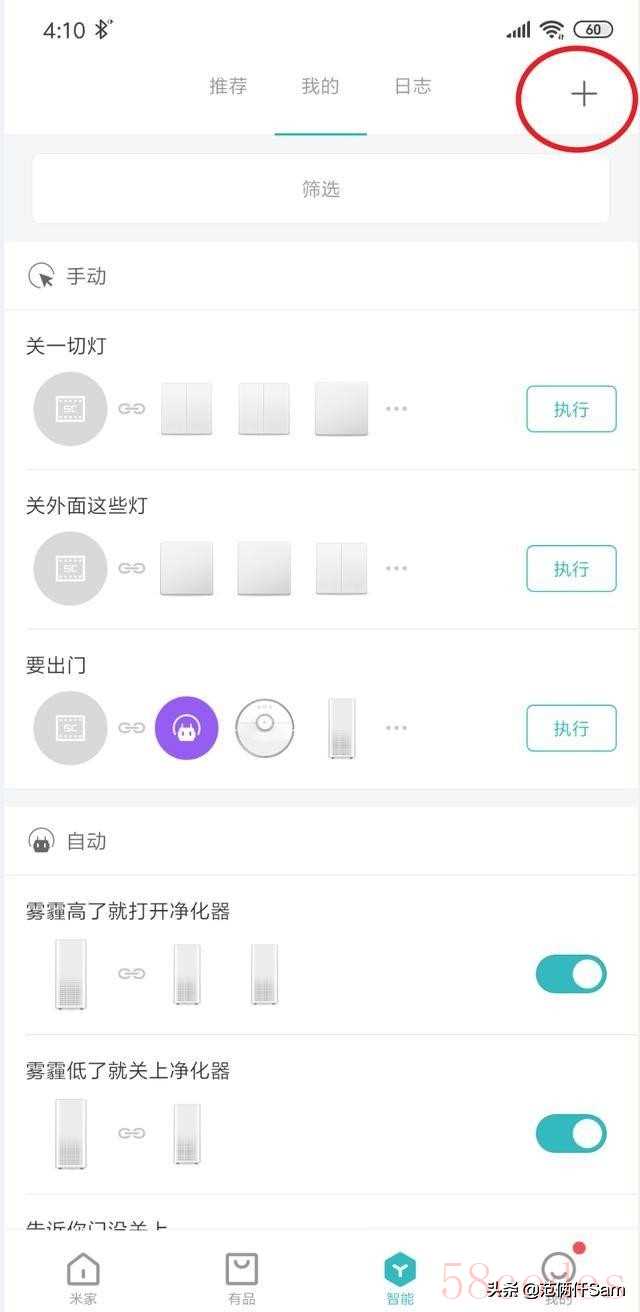Turn off the 雾霾低了就关上净化器 switch
Viewport: 640px width, 1312px height.
pyautogui.click(x=571, y=1134)
